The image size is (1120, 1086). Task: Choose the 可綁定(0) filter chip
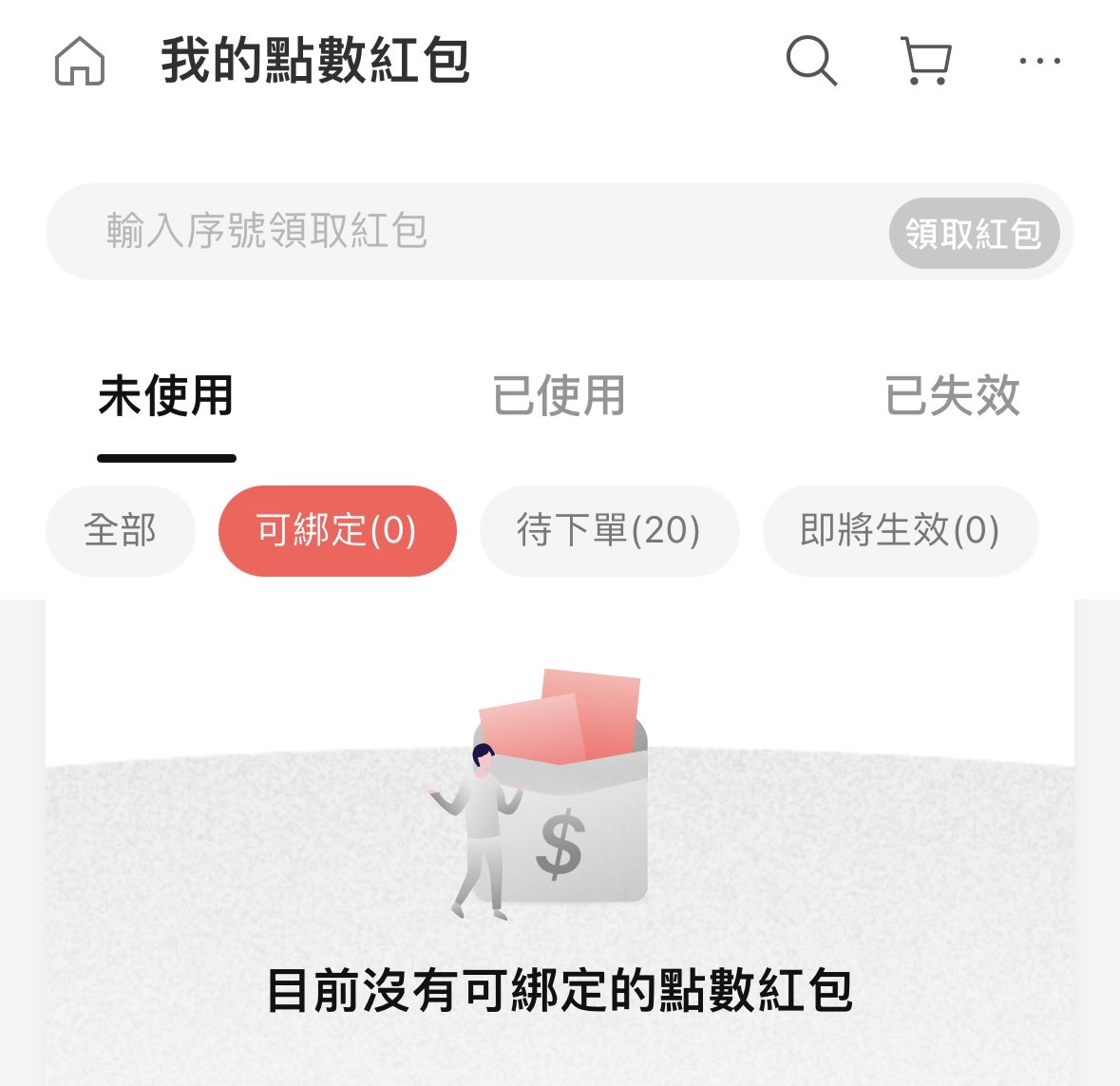(337, 530)
